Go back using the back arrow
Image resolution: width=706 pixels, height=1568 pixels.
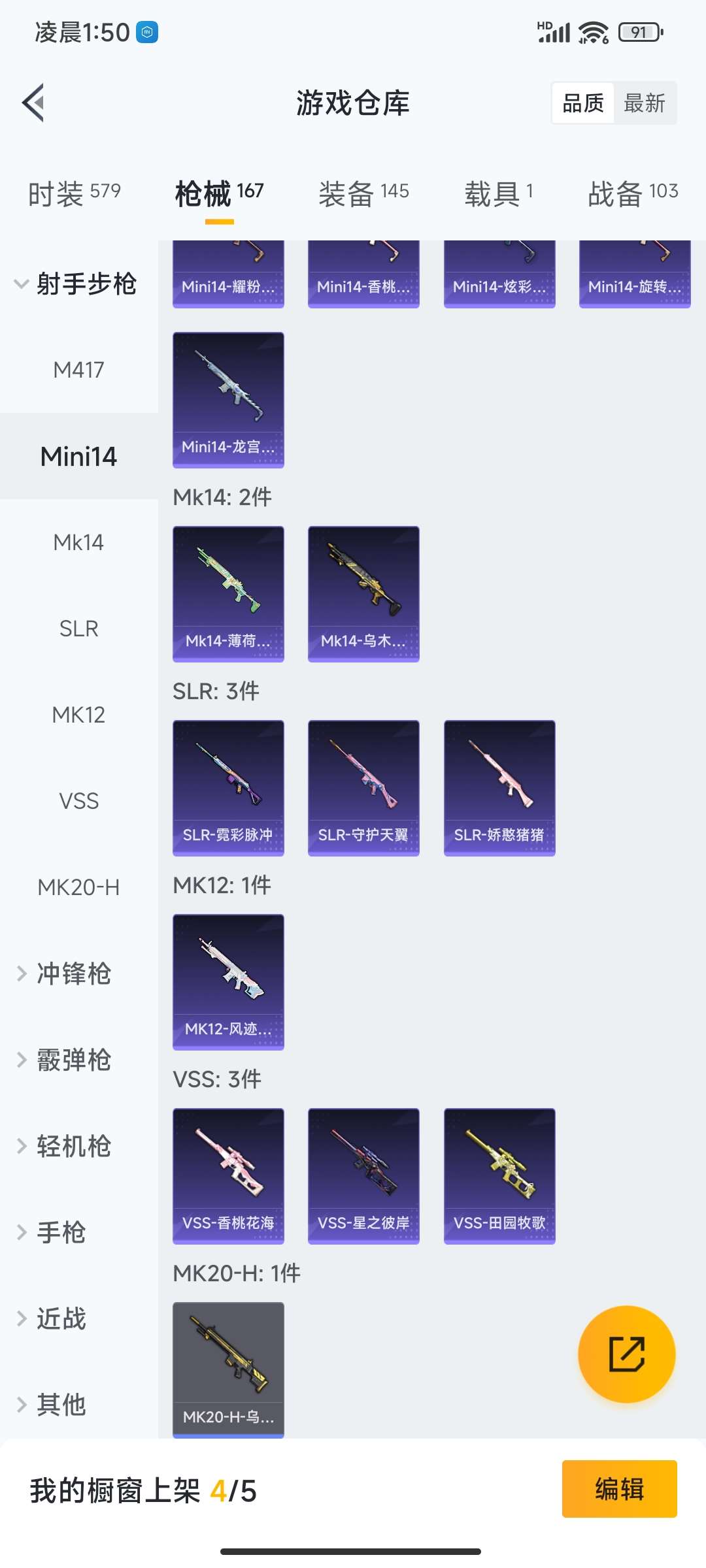[x=33, y=103]
